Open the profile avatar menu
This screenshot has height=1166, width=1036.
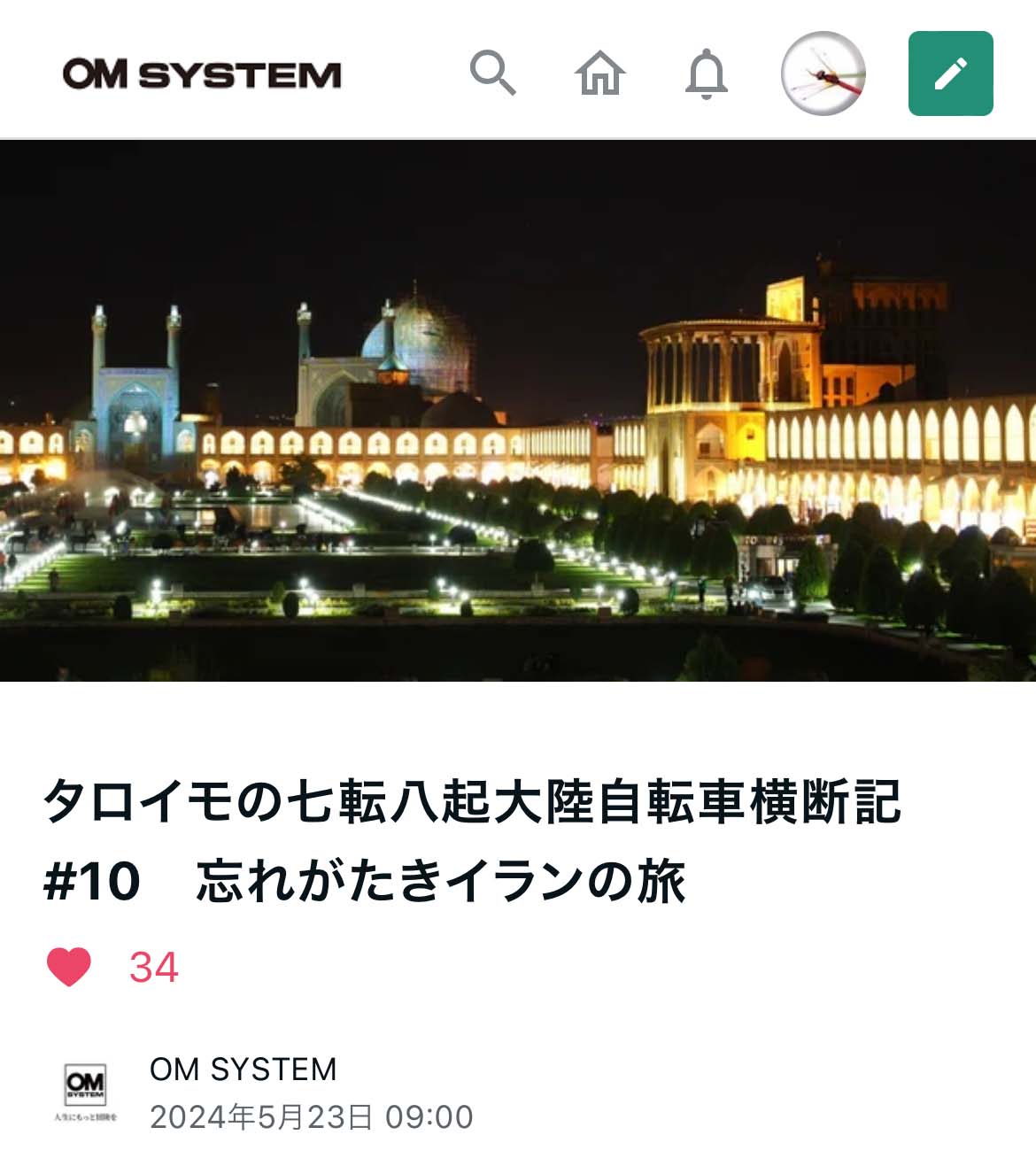(x=823, y=73)
